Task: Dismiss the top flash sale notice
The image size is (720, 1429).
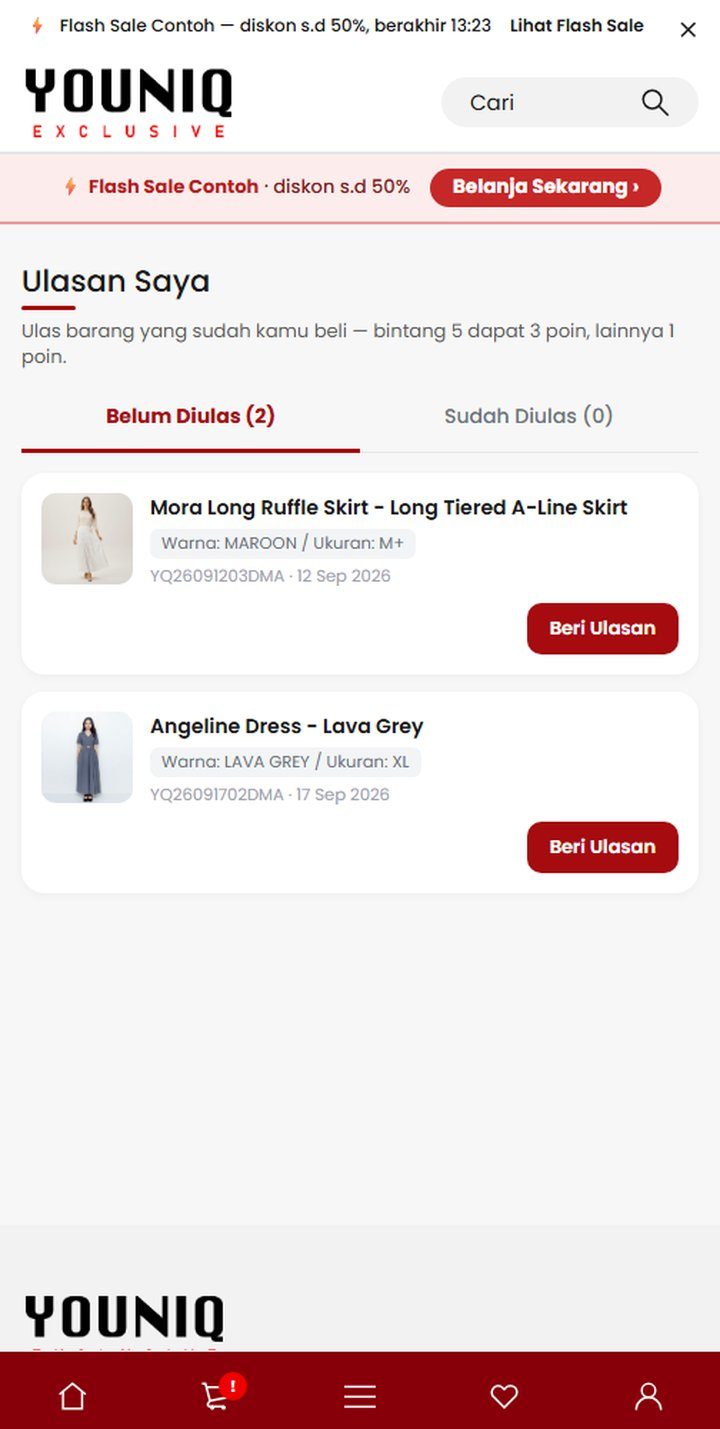Action: coord(688,30)
